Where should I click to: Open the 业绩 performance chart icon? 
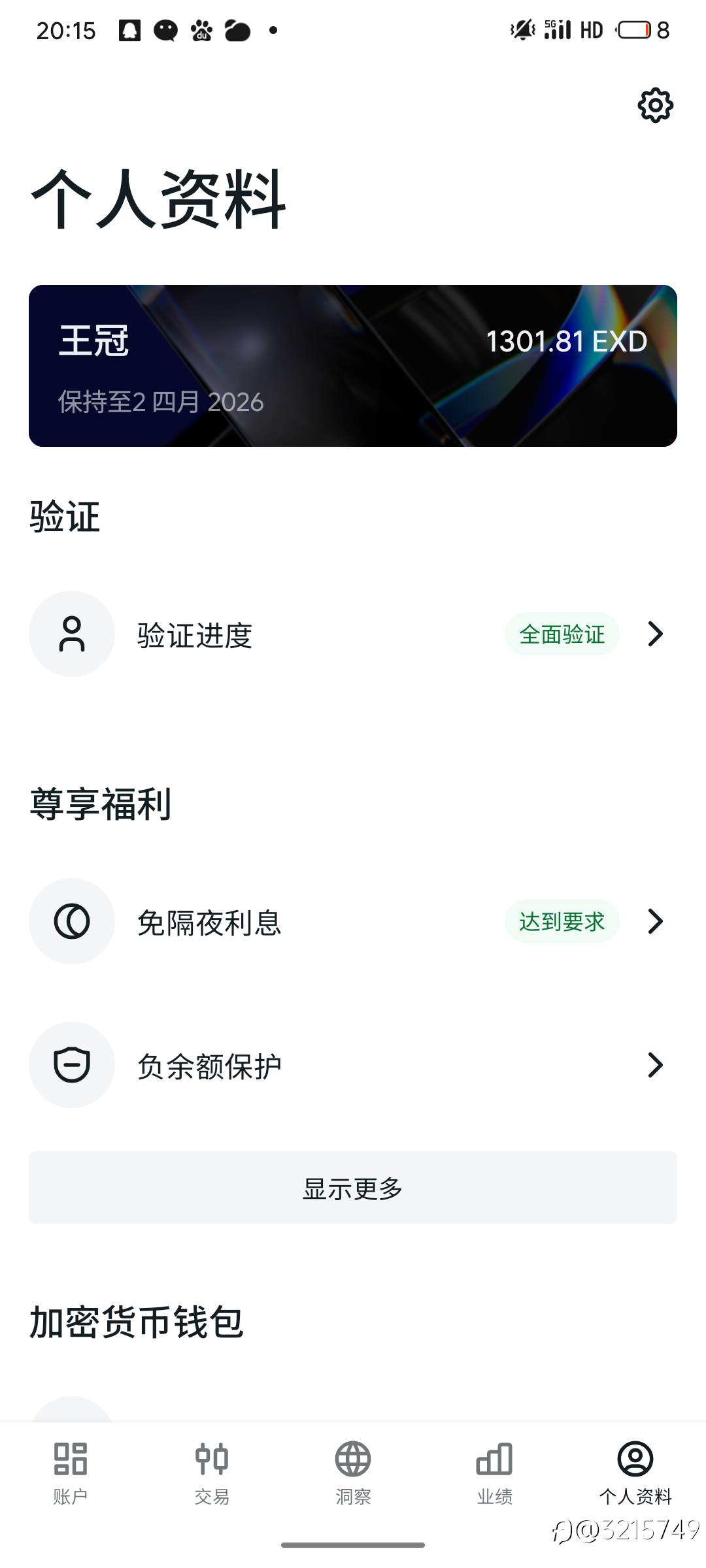[494, 1458]
